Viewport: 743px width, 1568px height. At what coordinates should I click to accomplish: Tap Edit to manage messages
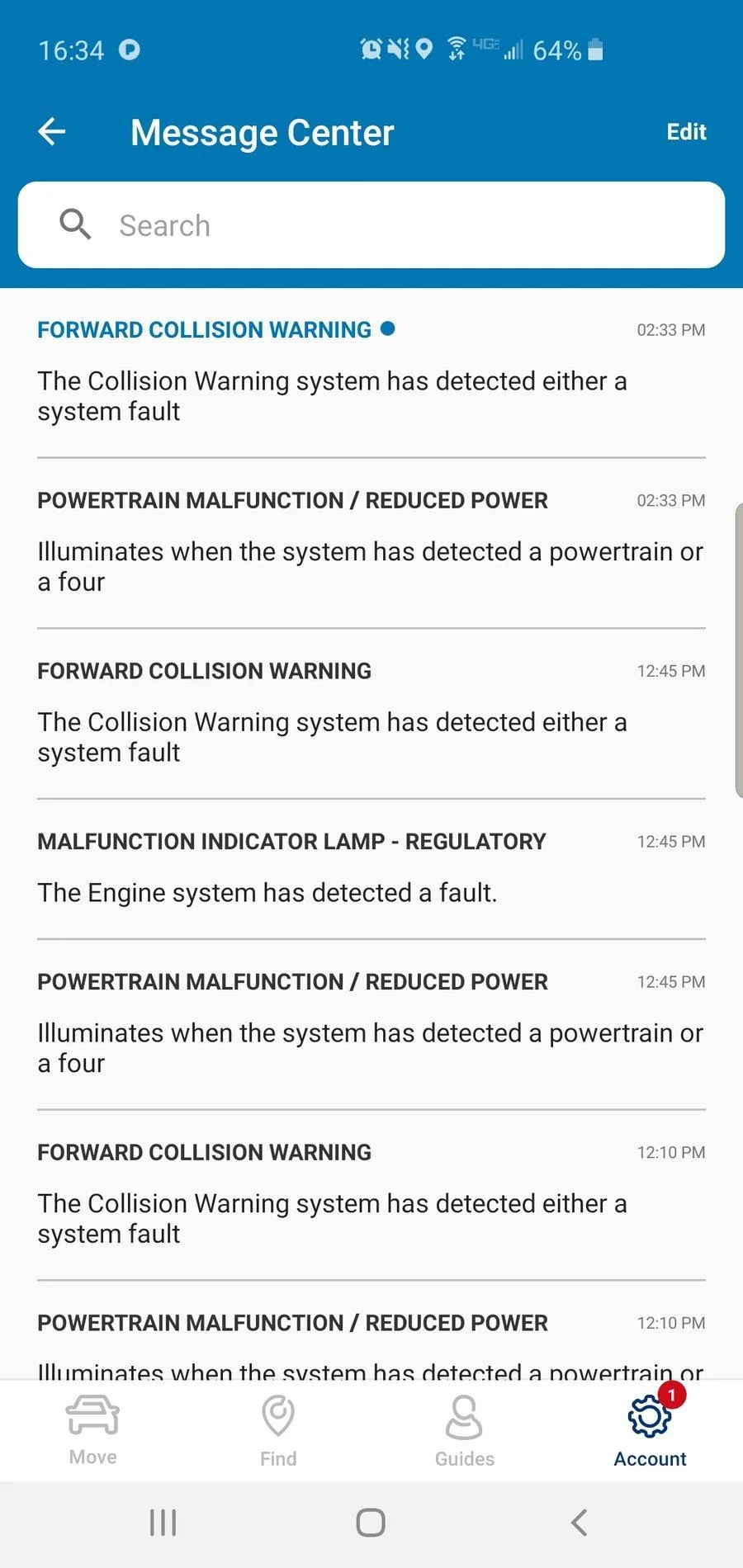[686, 132]
